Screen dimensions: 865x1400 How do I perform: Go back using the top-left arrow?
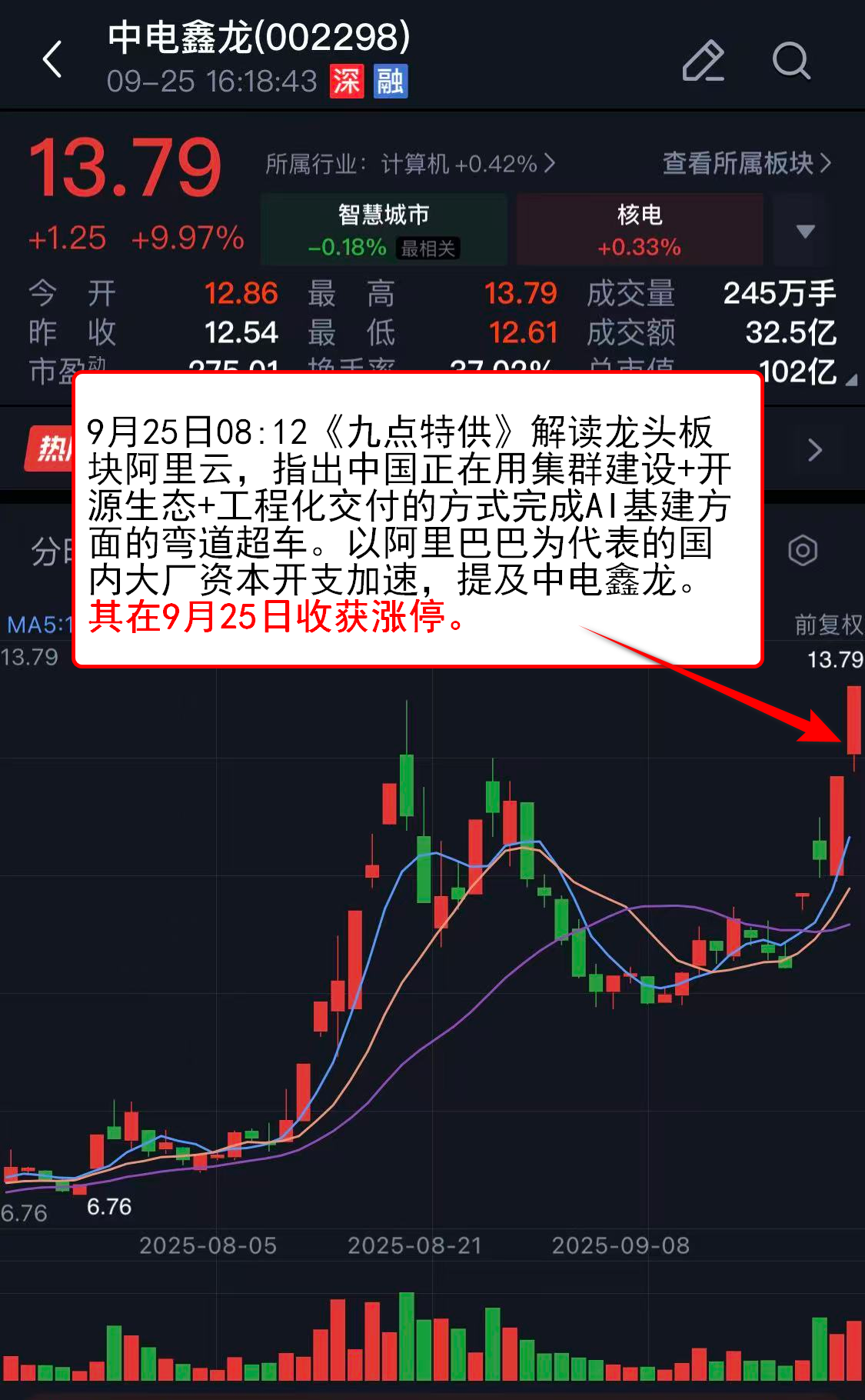click(52, 60)
